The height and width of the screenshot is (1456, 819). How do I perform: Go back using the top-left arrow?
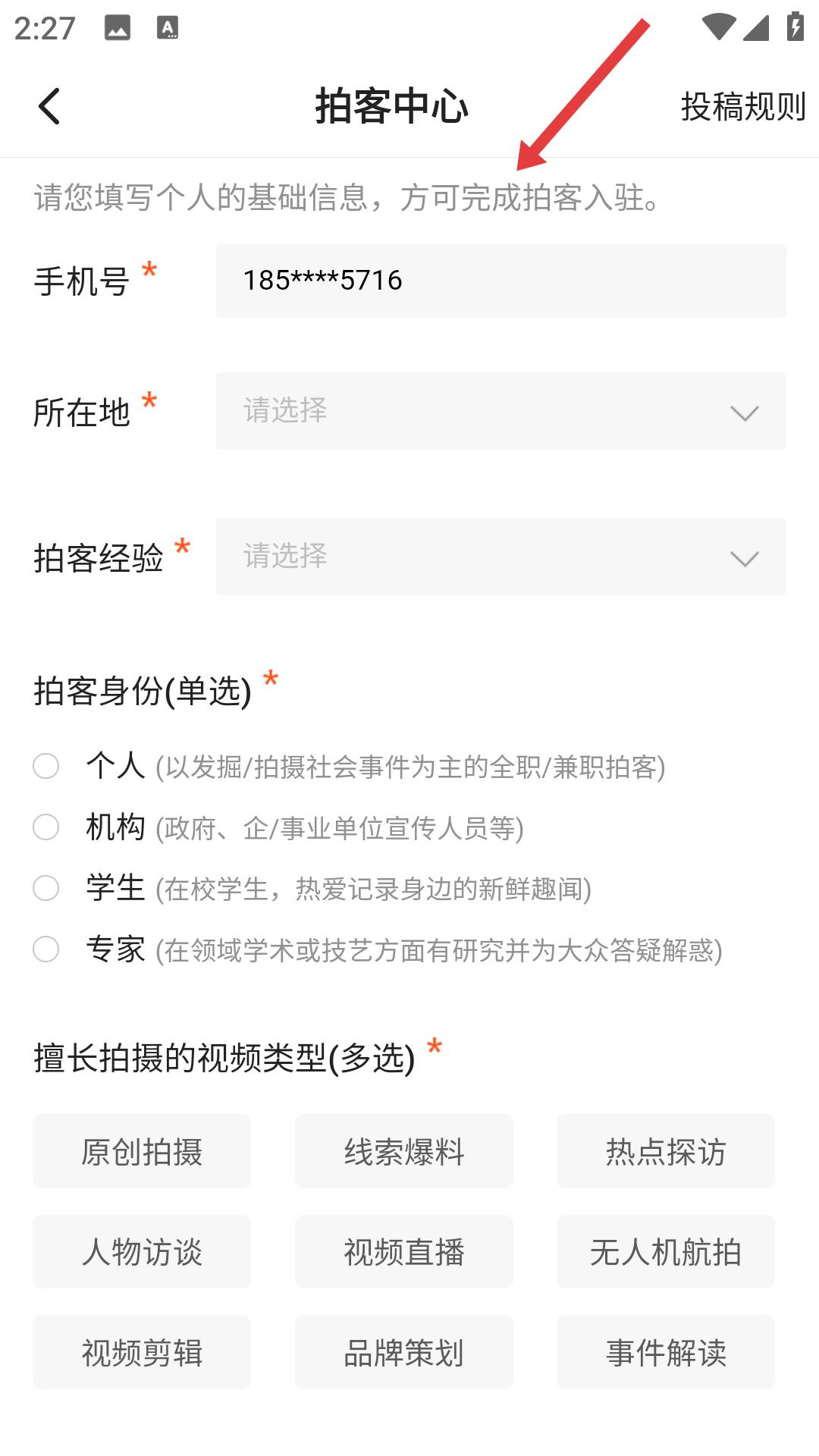[x=49, y=106]
